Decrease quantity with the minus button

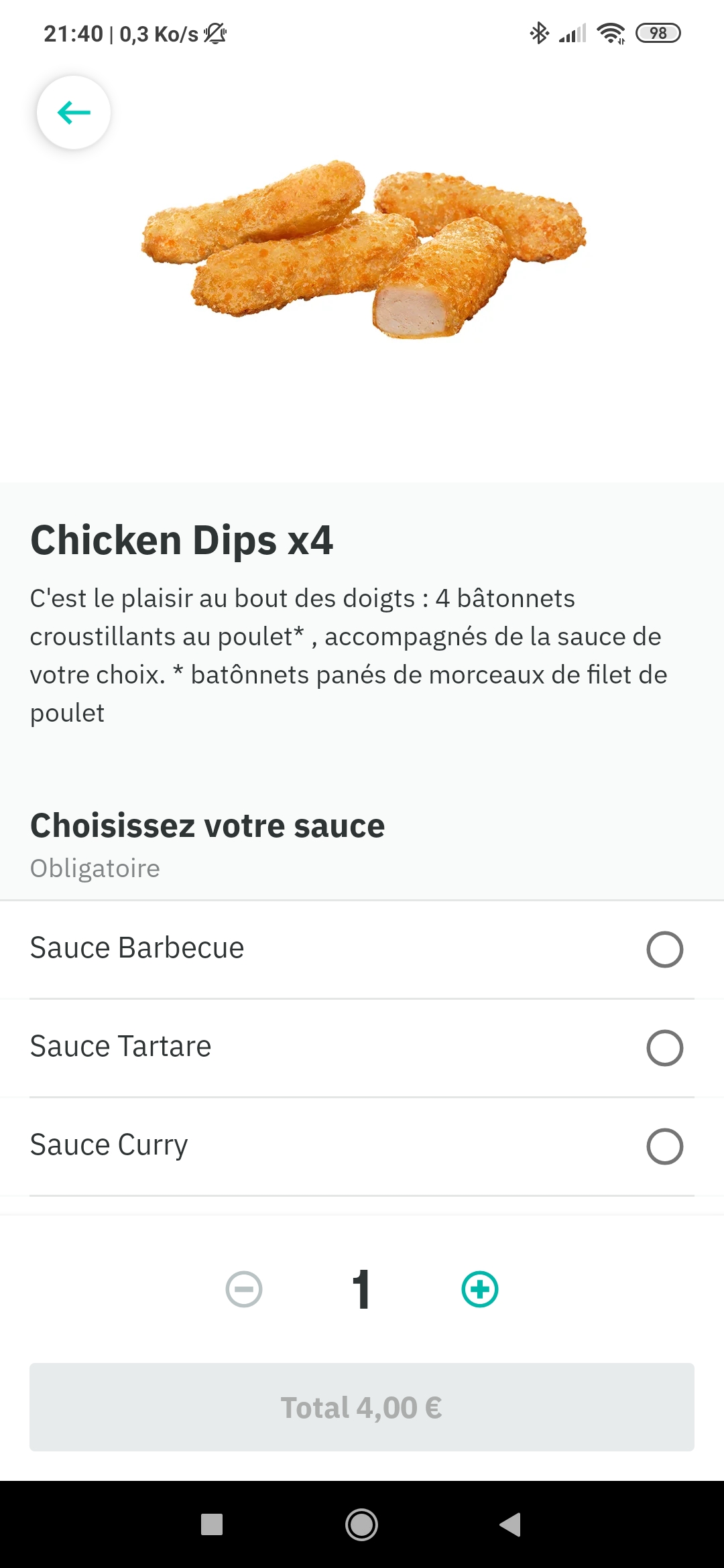(244, 1289)
